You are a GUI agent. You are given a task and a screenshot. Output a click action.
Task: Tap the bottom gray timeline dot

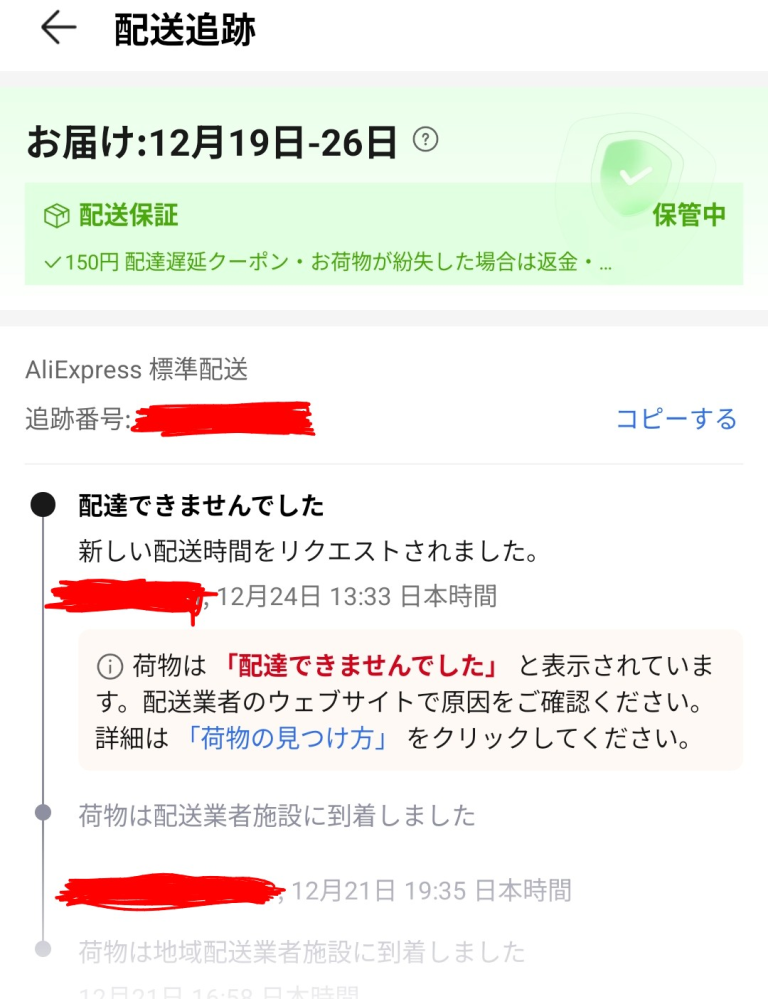[42, 948]
